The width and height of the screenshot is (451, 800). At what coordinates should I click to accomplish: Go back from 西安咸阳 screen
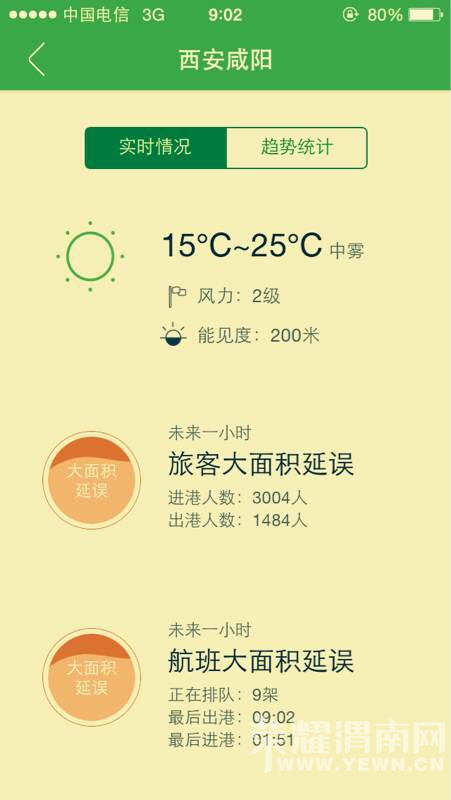(37, 60)
